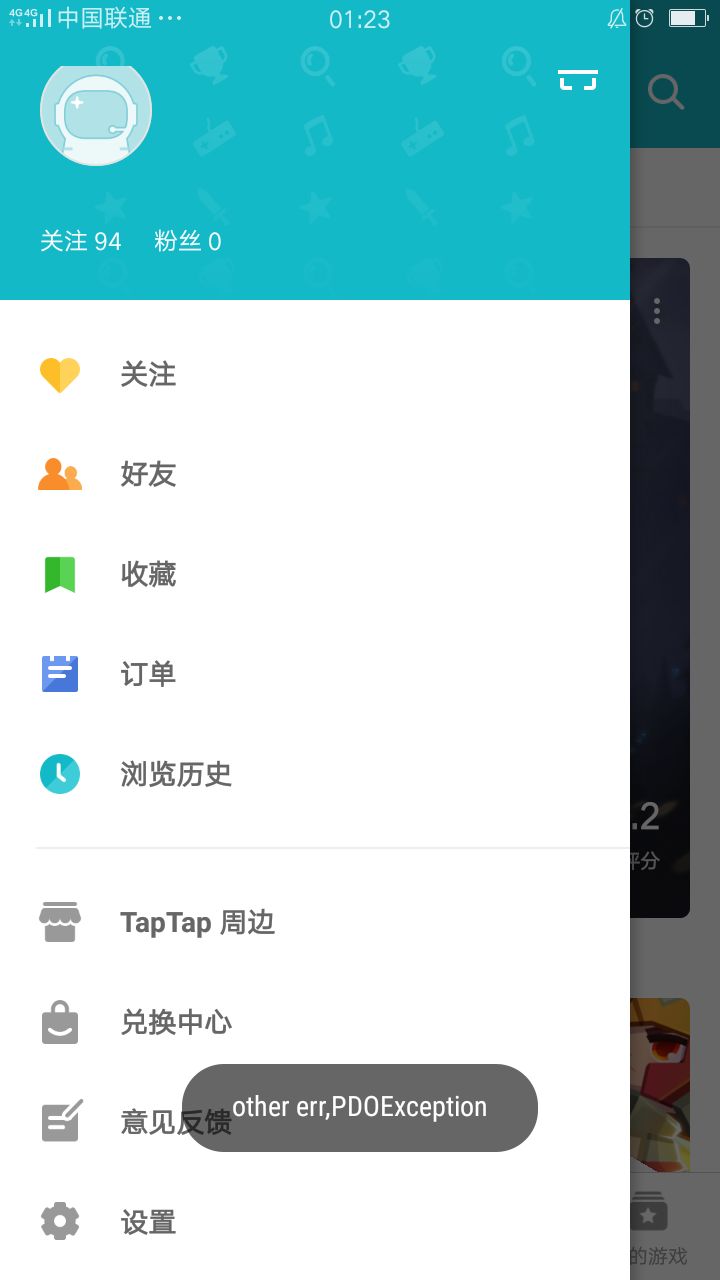Click the shopping bag 兑换中心 icon
Screen dimensions: 720x1280
click(59, 1021)
